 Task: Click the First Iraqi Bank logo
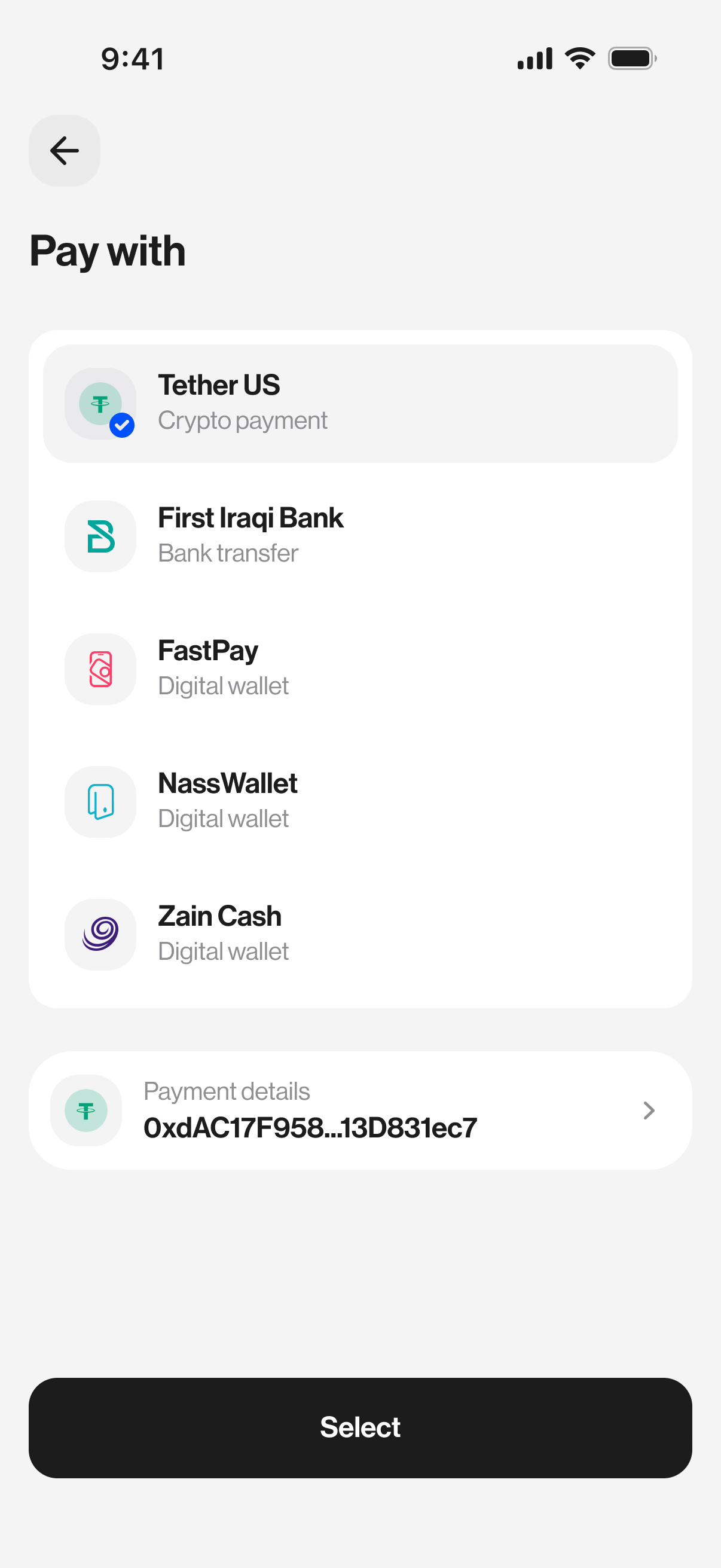coord(100,536)
